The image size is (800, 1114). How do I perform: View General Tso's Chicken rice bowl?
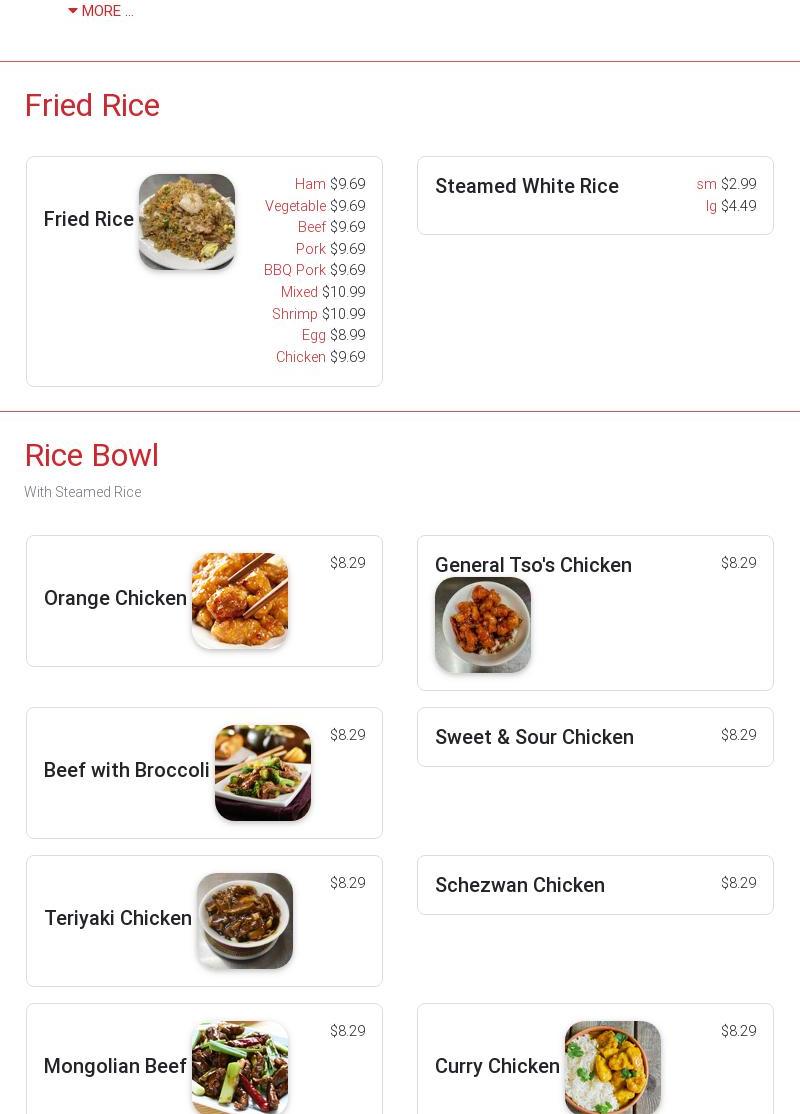[x=533, y=566]
